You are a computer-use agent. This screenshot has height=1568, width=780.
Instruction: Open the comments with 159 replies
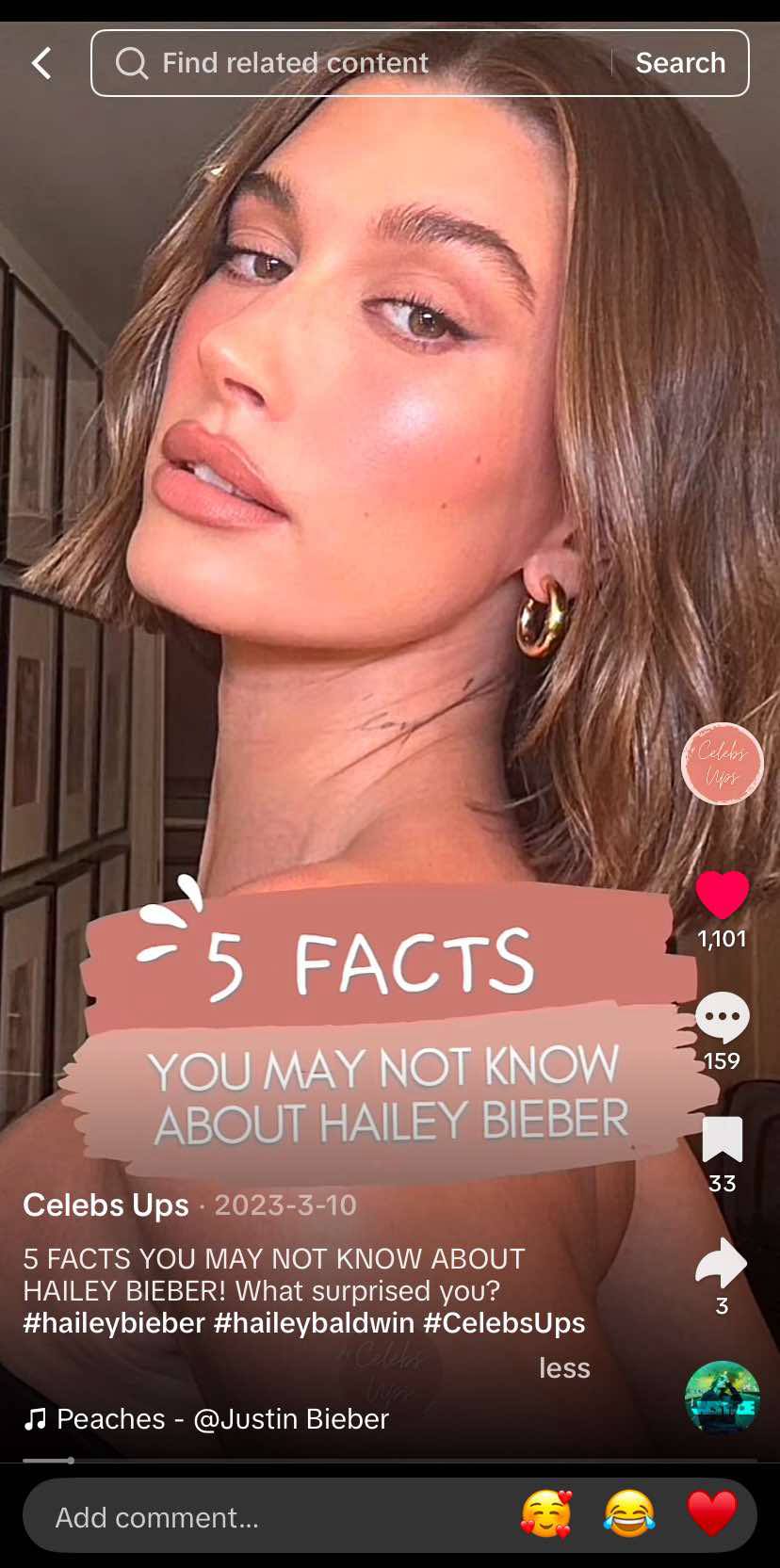tap(722, 1017)
